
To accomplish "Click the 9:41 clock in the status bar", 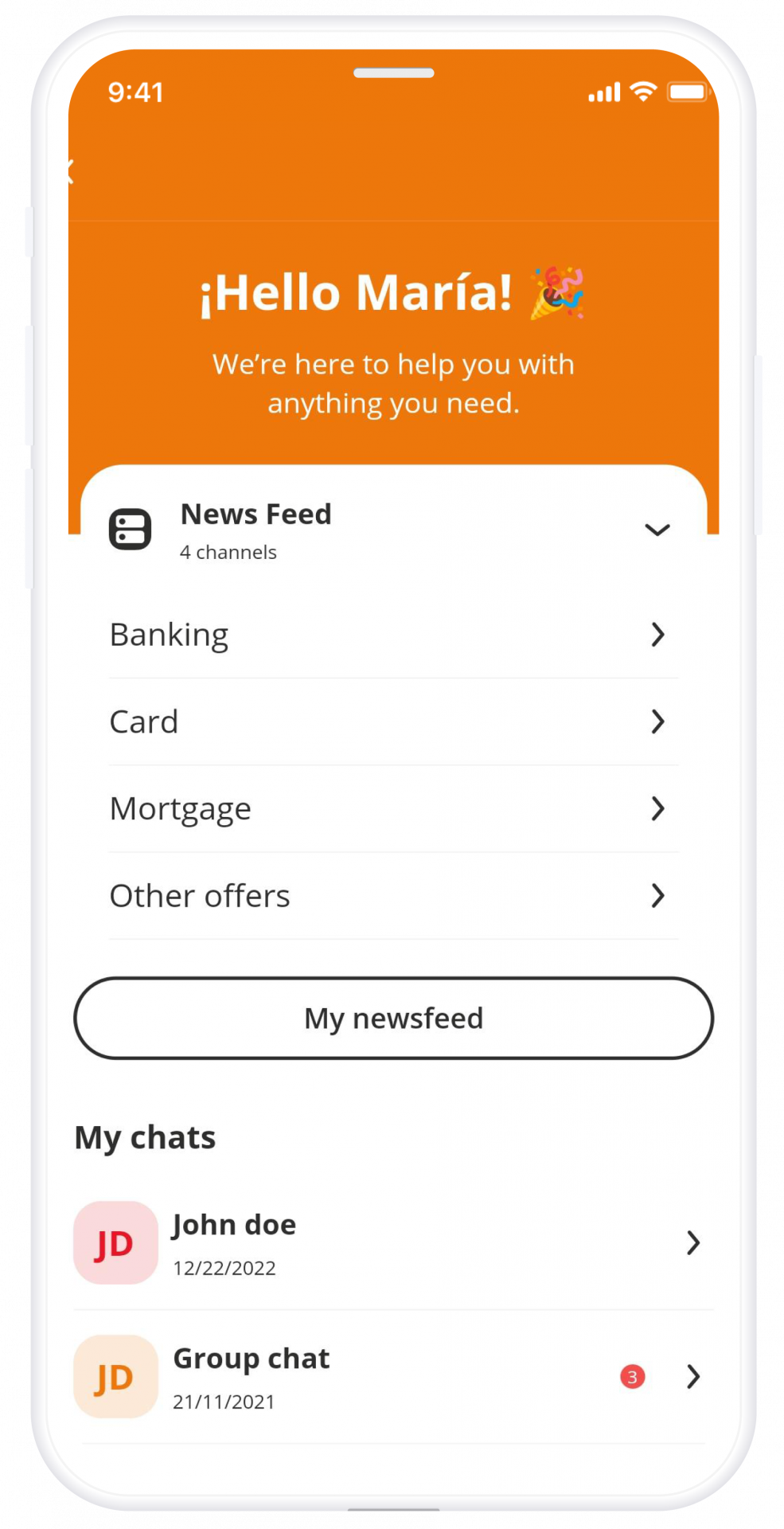I will 135,92.
